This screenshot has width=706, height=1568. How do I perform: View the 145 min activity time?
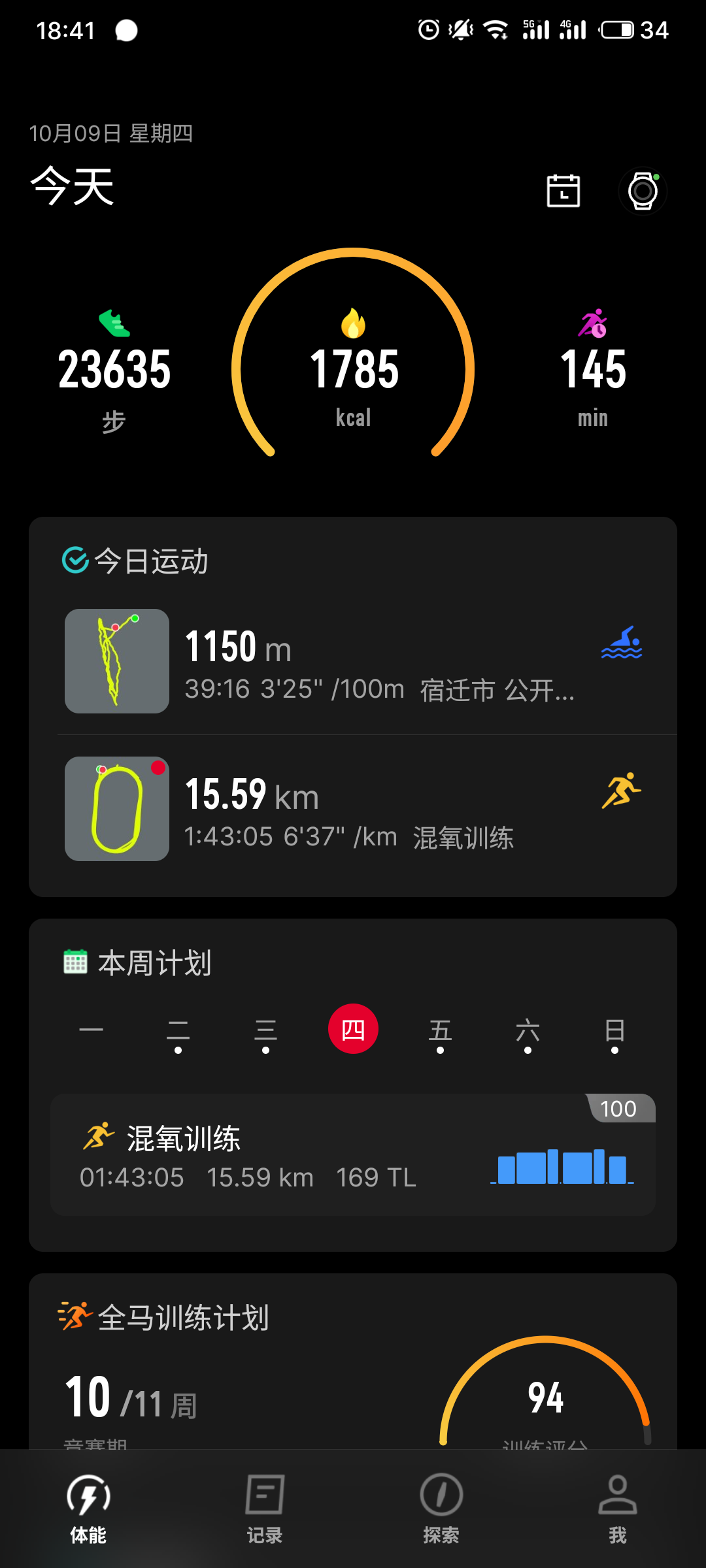(x=593, y=370)
